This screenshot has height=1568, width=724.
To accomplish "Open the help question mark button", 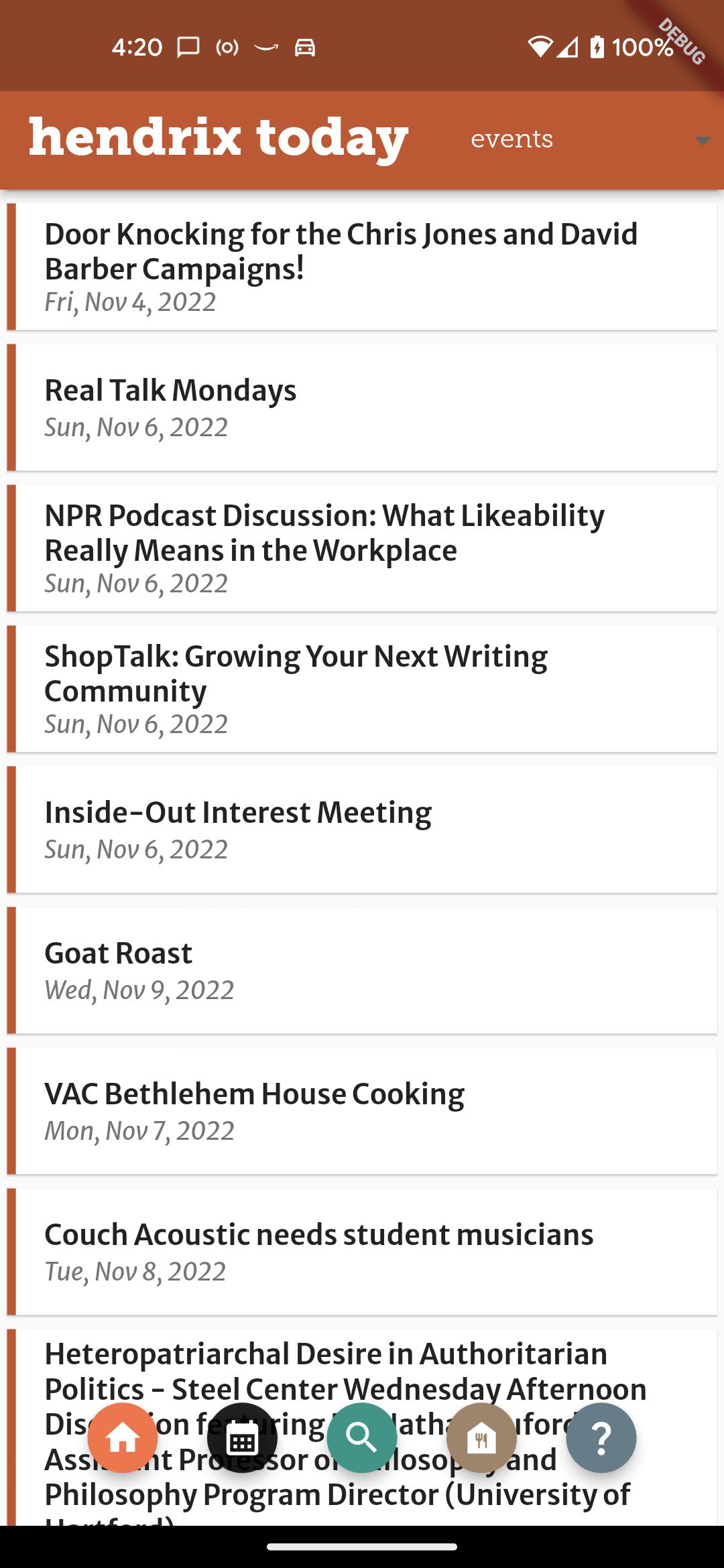I will [x=601, y=1437].
